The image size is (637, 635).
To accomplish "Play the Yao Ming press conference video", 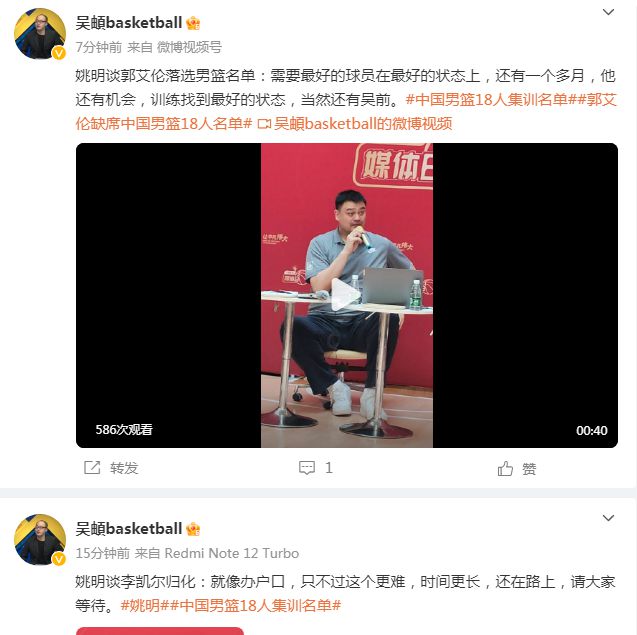I will [346, 295].
